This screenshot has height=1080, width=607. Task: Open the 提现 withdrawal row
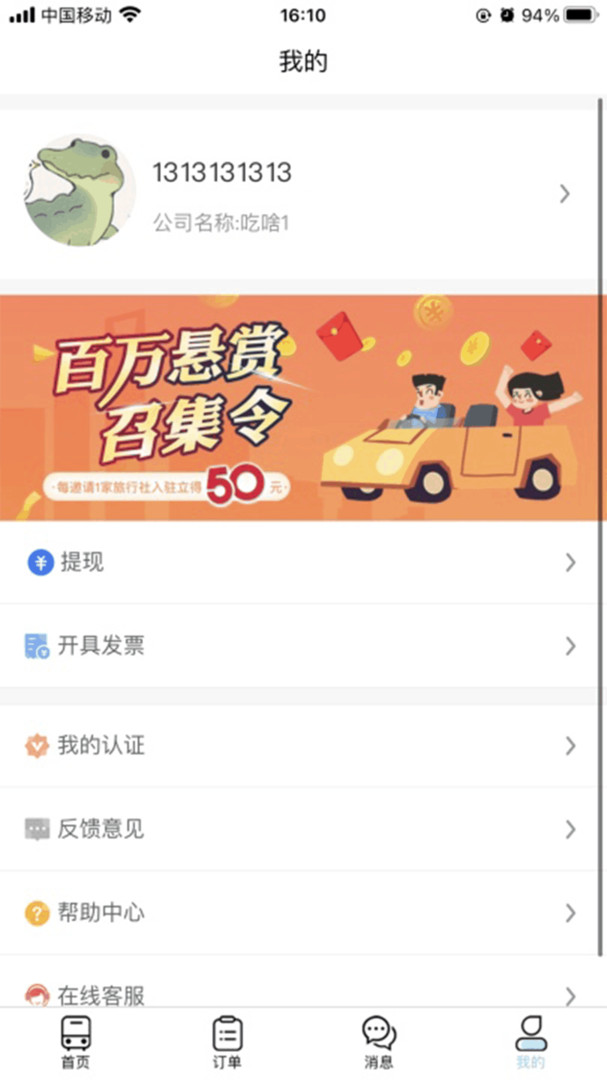[299, 563]
